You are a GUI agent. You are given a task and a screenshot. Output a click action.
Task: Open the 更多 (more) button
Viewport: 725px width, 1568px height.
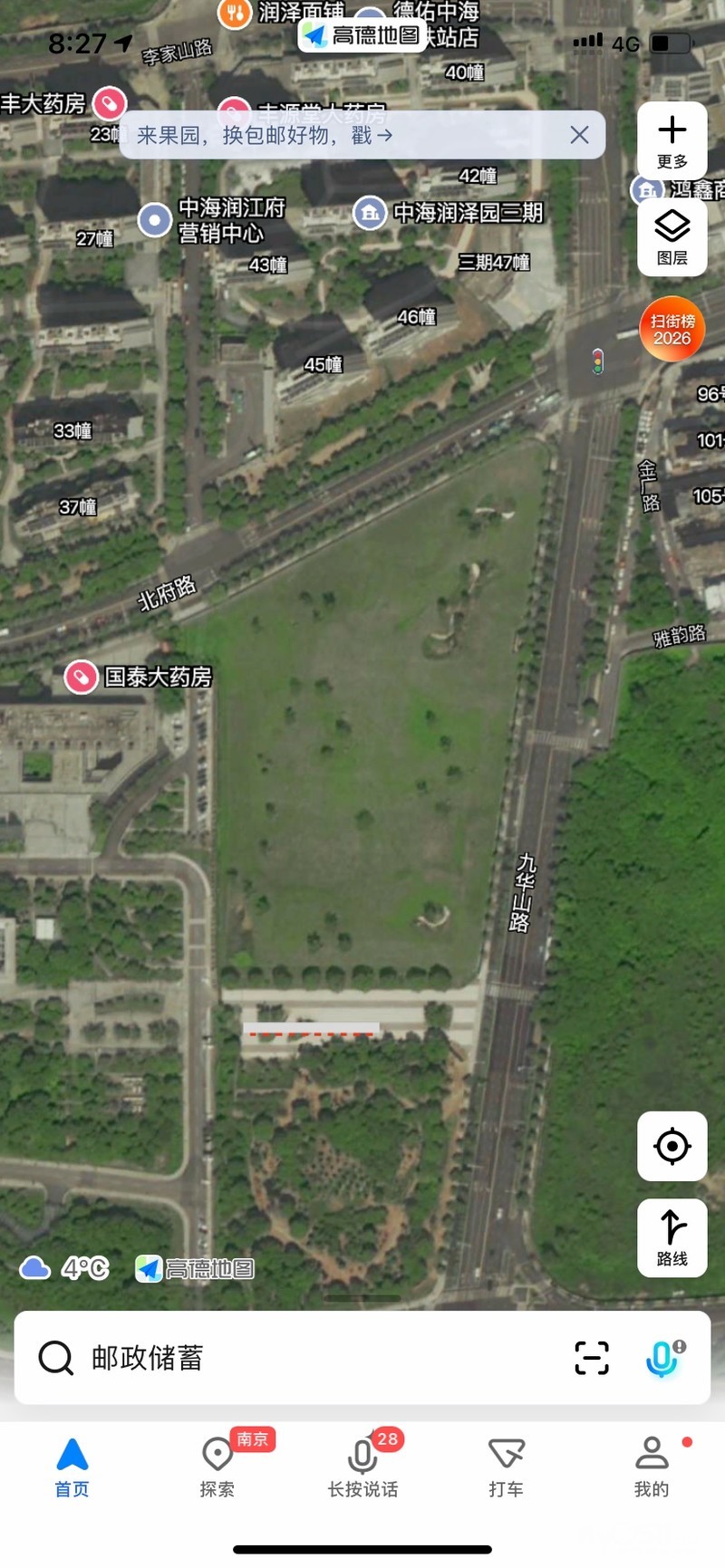pos(672,139)
